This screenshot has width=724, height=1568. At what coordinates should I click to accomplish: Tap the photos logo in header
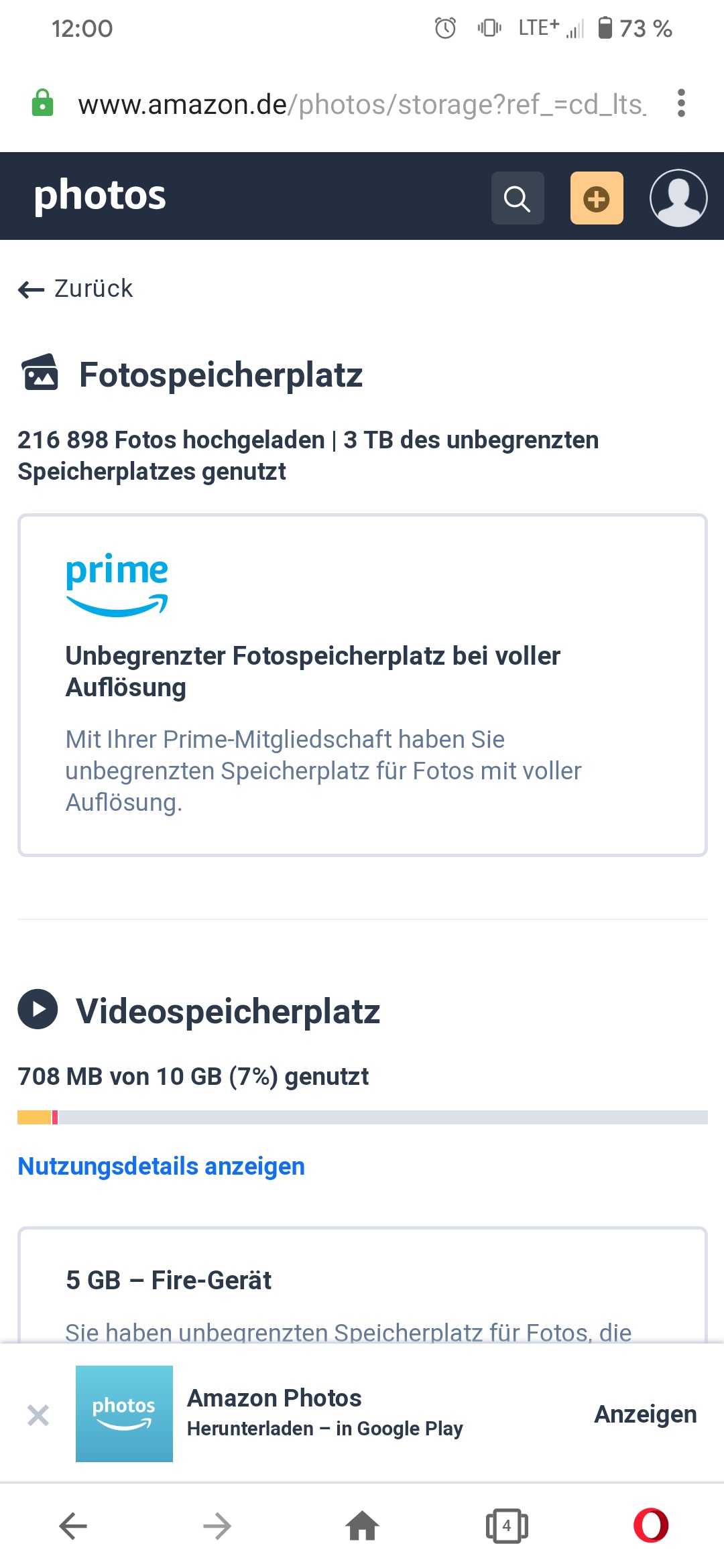(100, 196)
